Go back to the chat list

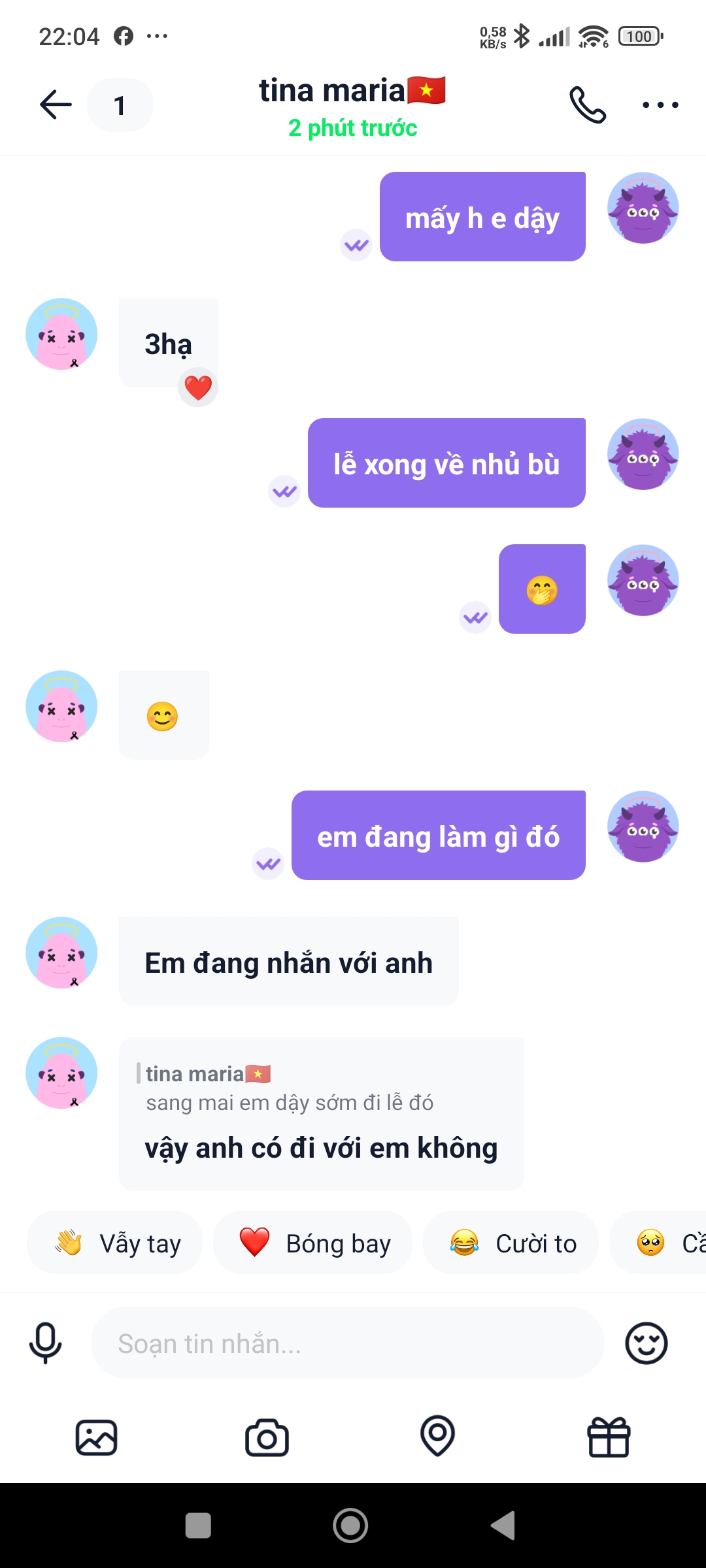coord(56,105)
